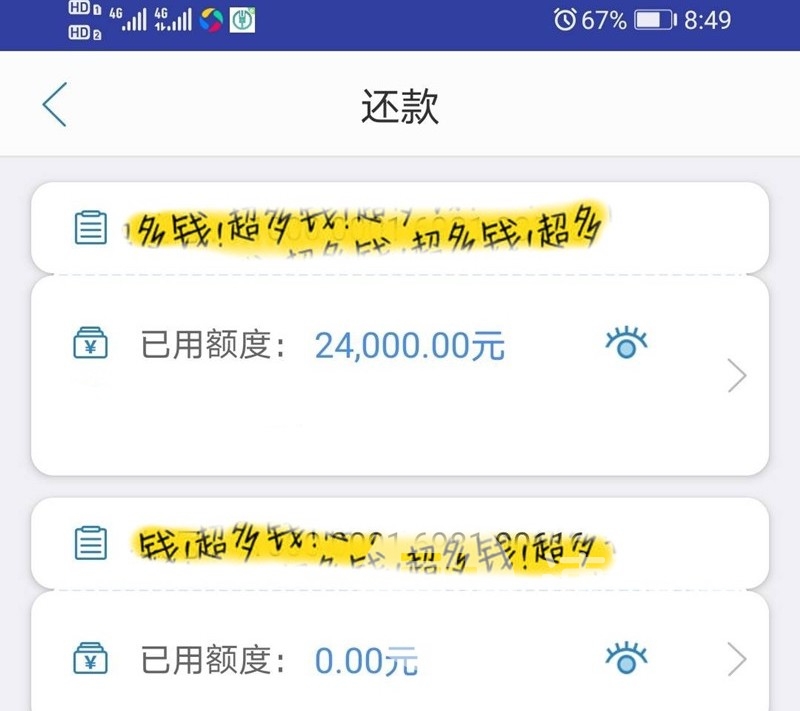The image size is (800, 711).
Task: Open the 0.00元 repayment card chevron
Action: (x=737, y=659)
